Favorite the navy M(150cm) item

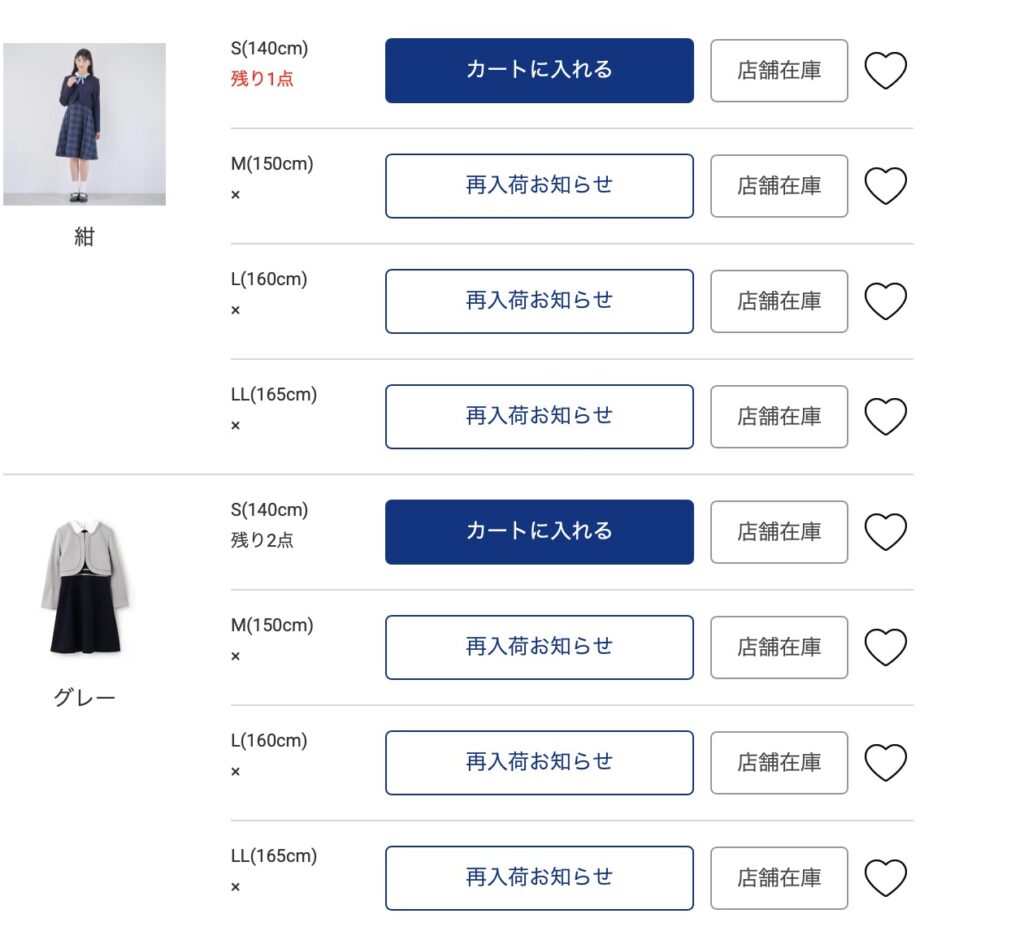click(885, 186)
